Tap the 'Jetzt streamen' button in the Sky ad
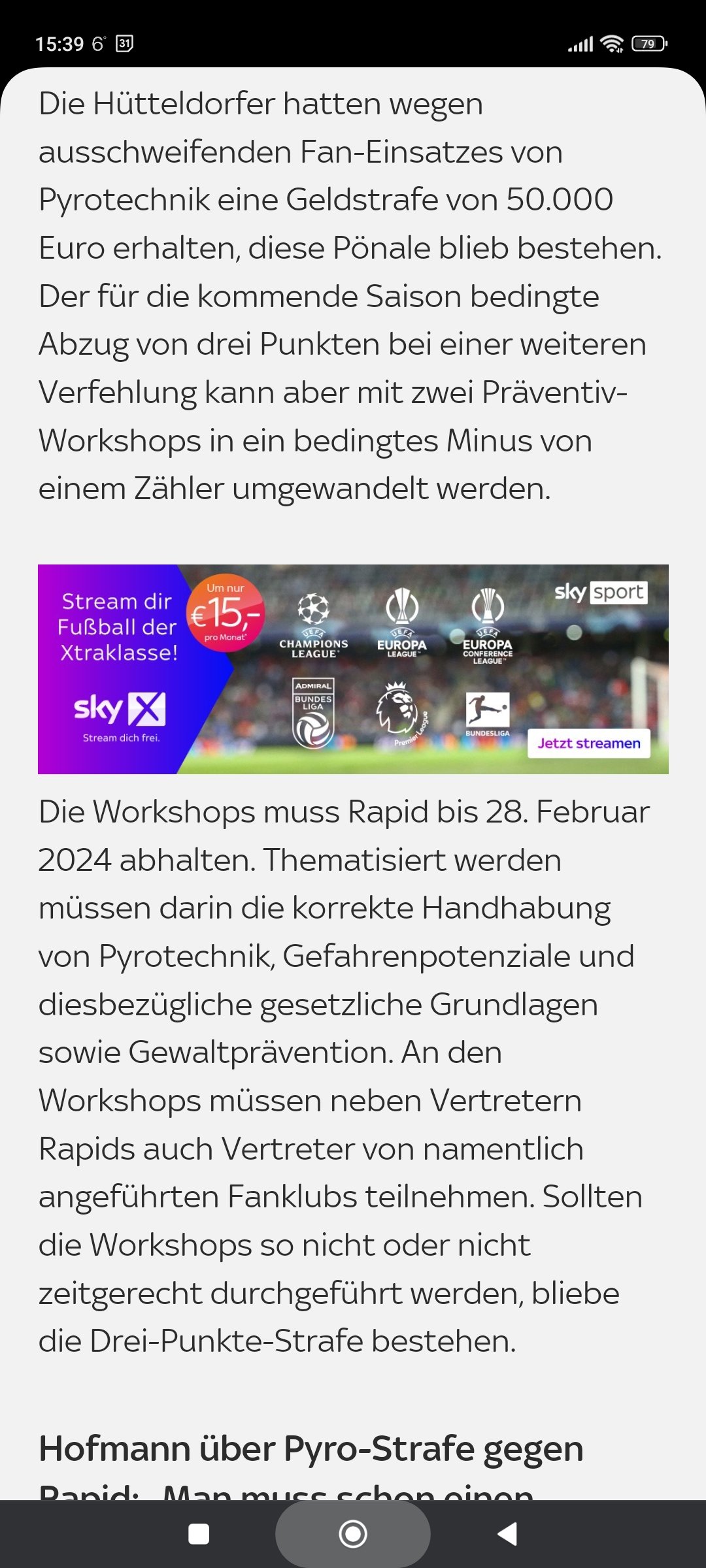 pos(588,743)
